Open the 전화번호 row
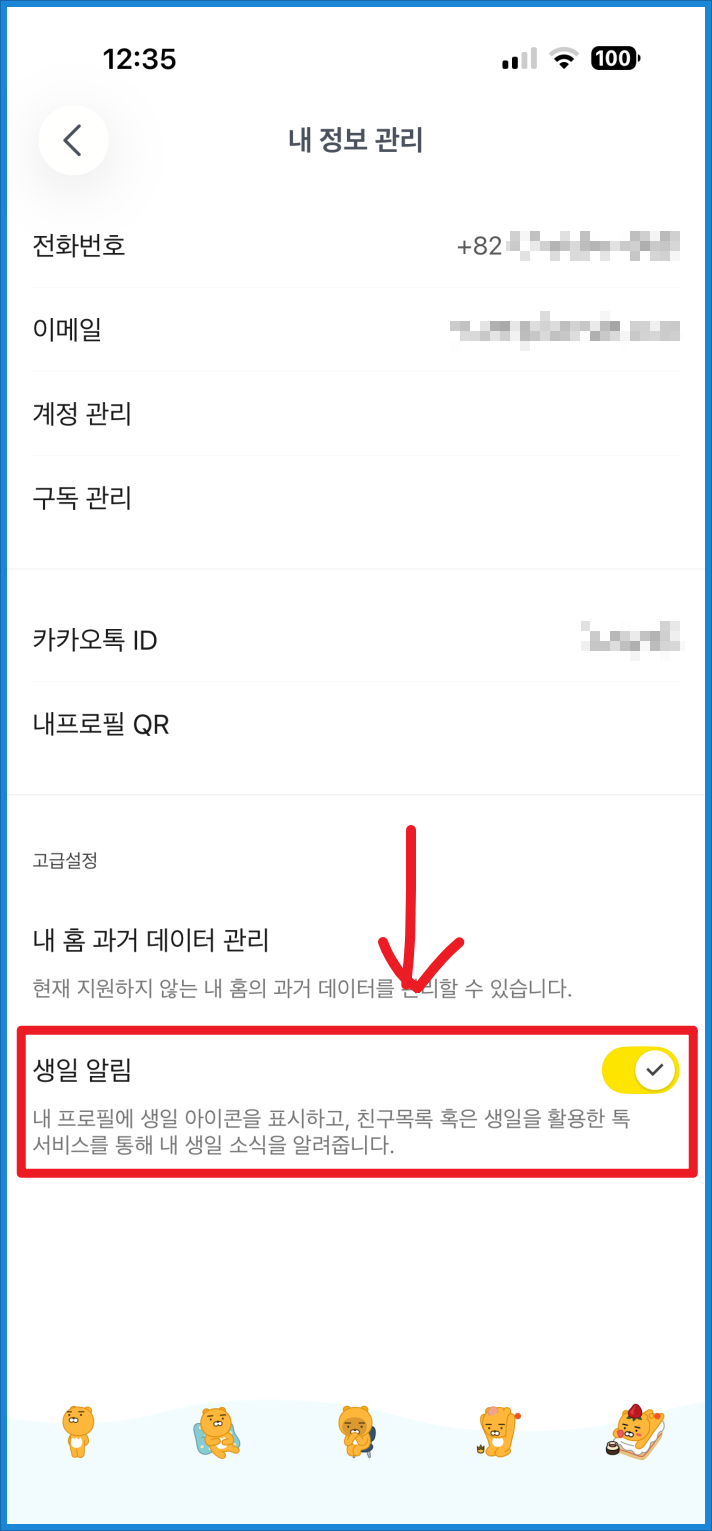 point(356,245)
